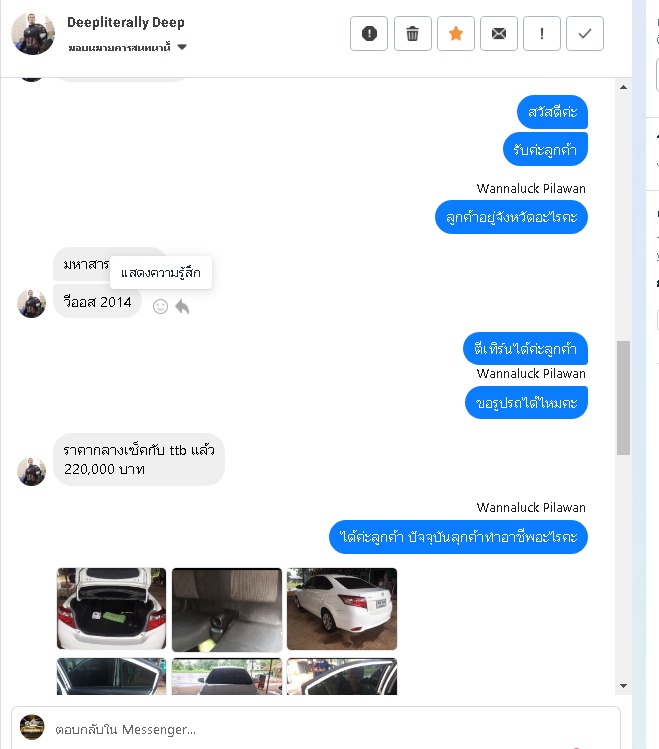
Task: Mark conversation as done with the check icon
Action: pos(584,33)
